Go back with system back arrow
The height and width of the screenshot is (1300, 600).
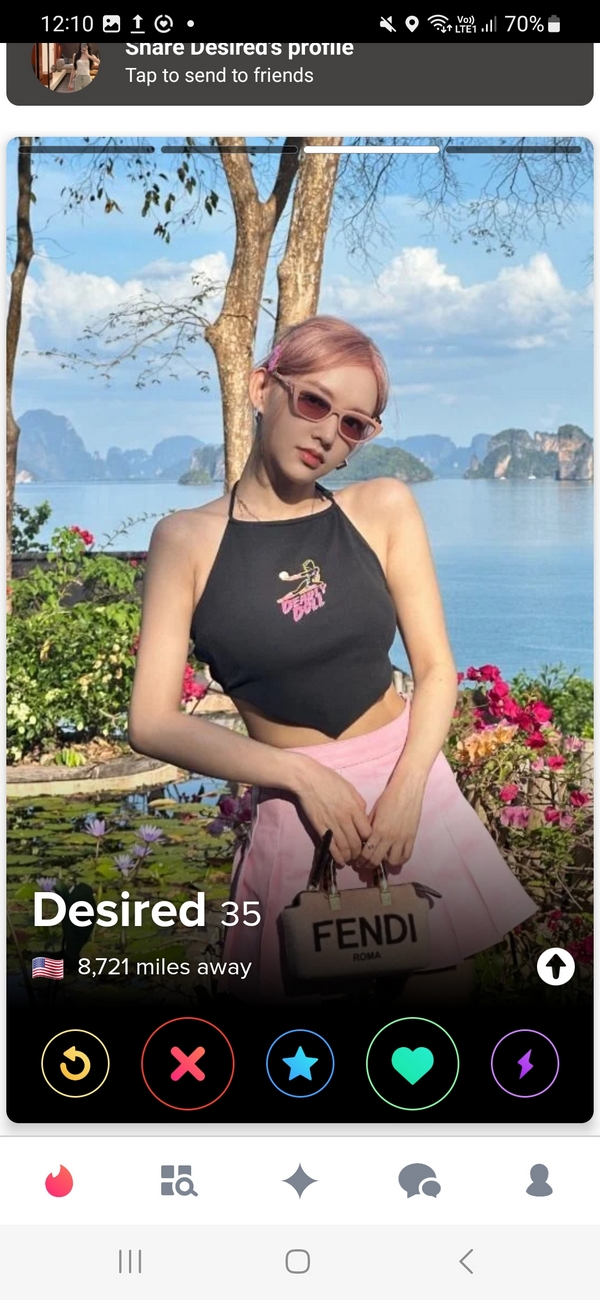tap(466, 1262)
